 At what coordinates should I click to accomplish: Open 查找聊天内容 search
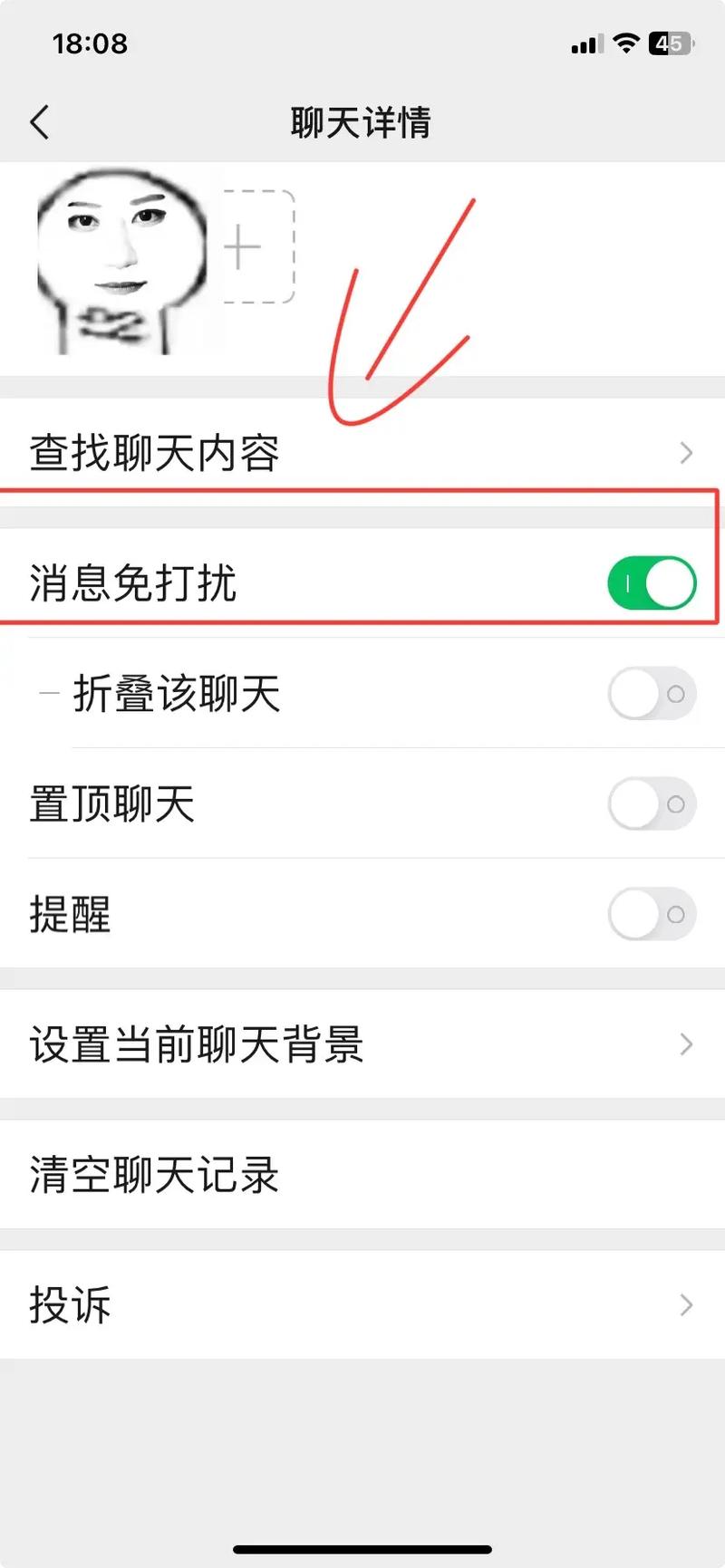362,453
